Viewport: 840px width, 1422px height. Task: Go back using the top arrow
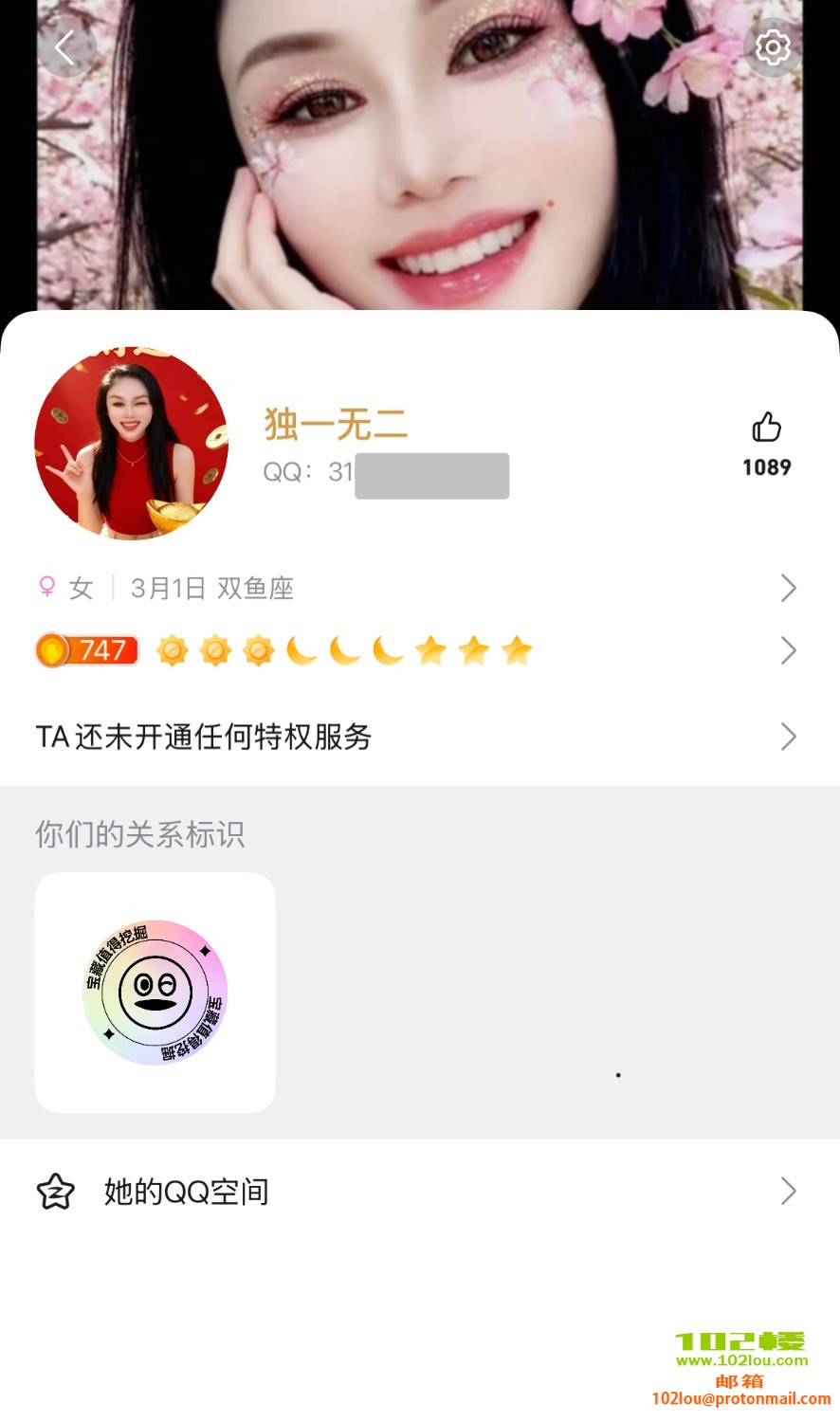[x=65, y=47]
